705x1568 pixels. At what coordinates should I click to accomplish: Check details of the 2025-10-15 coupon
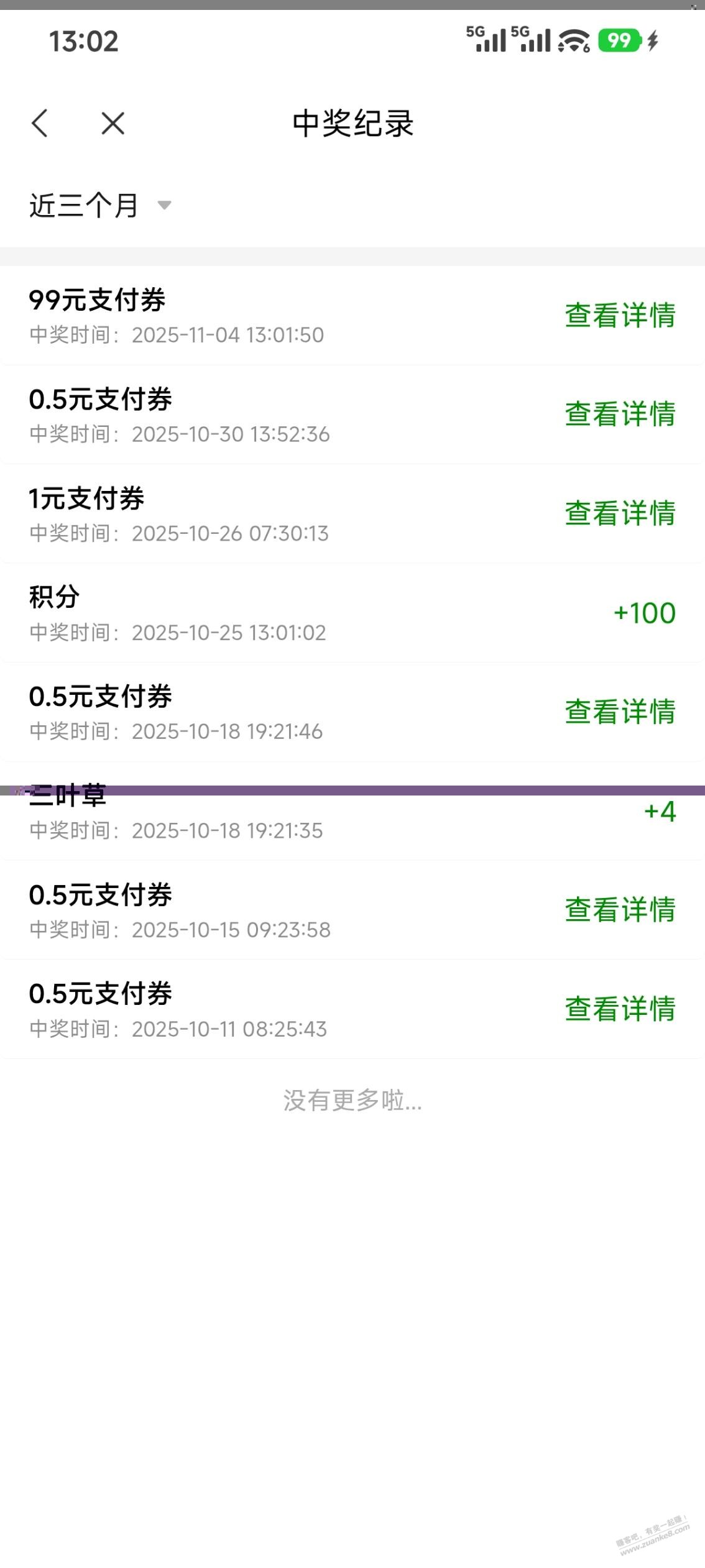(x=619, y=910)
